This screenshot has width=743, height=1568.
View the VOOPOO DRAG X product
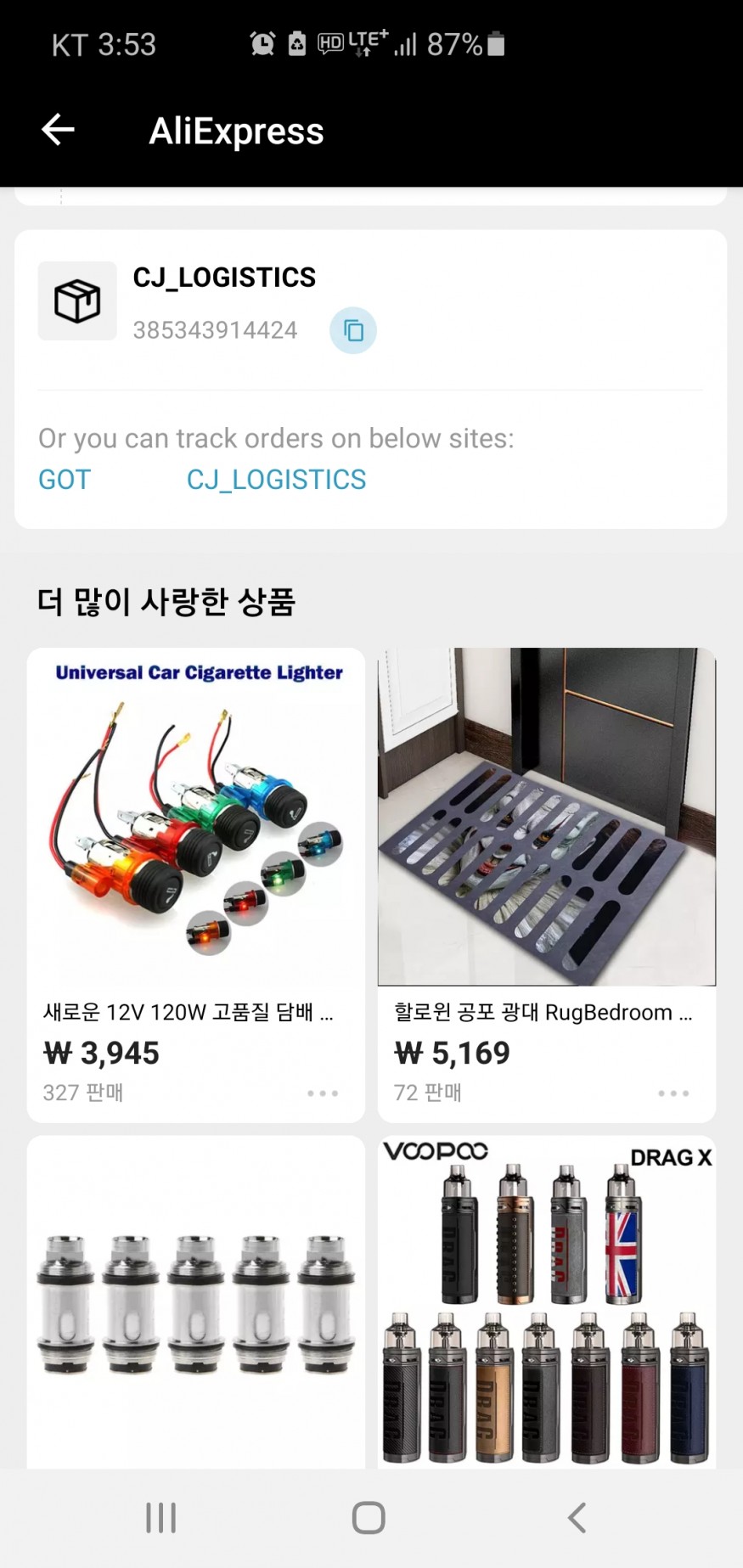[546, 1303]
